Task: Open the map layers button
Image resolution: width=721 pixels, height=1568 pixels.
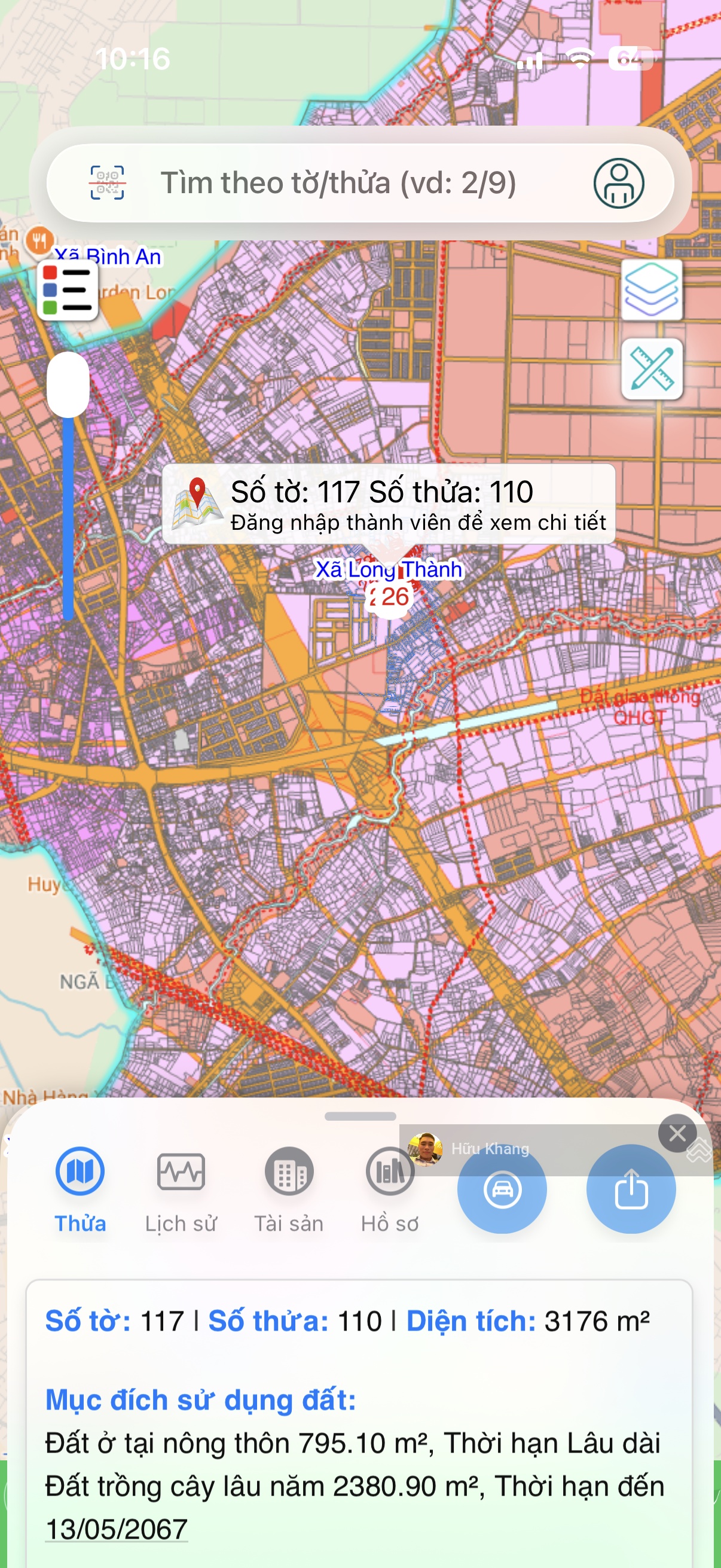Action: point(652,289)
